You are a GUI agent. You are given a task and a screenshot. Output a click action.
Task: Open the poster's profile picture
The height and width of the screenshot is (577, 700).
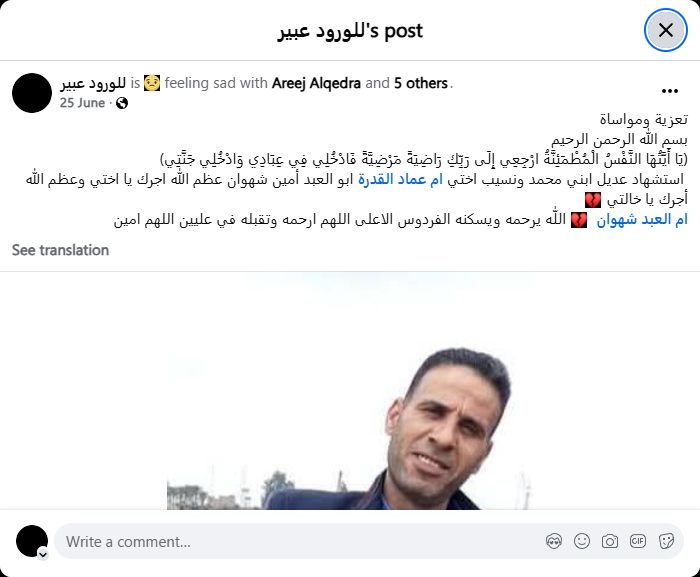point(32,92)
